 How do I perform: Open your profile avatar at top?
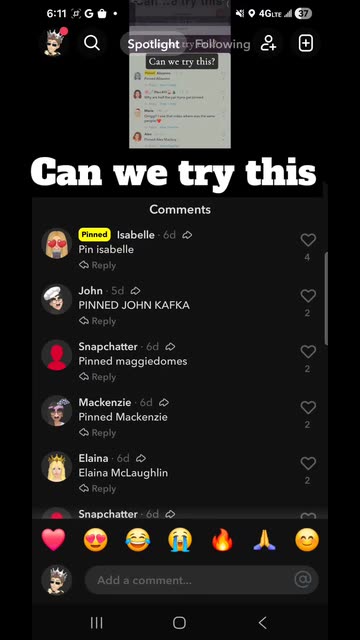[x=55, y=42]
